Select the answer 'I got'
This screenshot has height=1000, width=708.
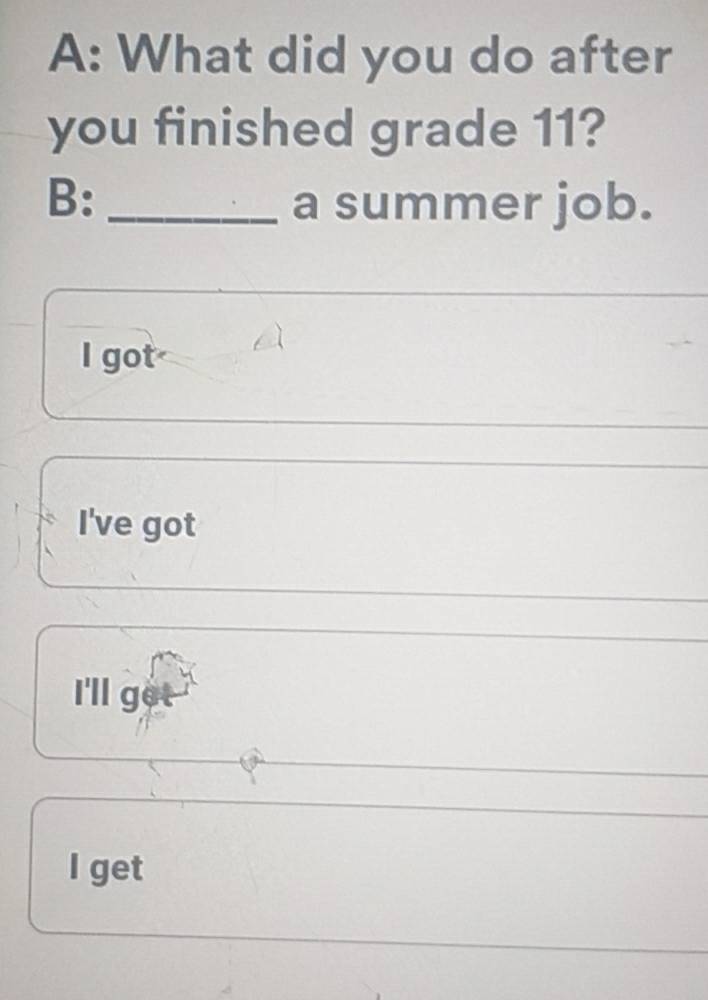pos(370,357)
